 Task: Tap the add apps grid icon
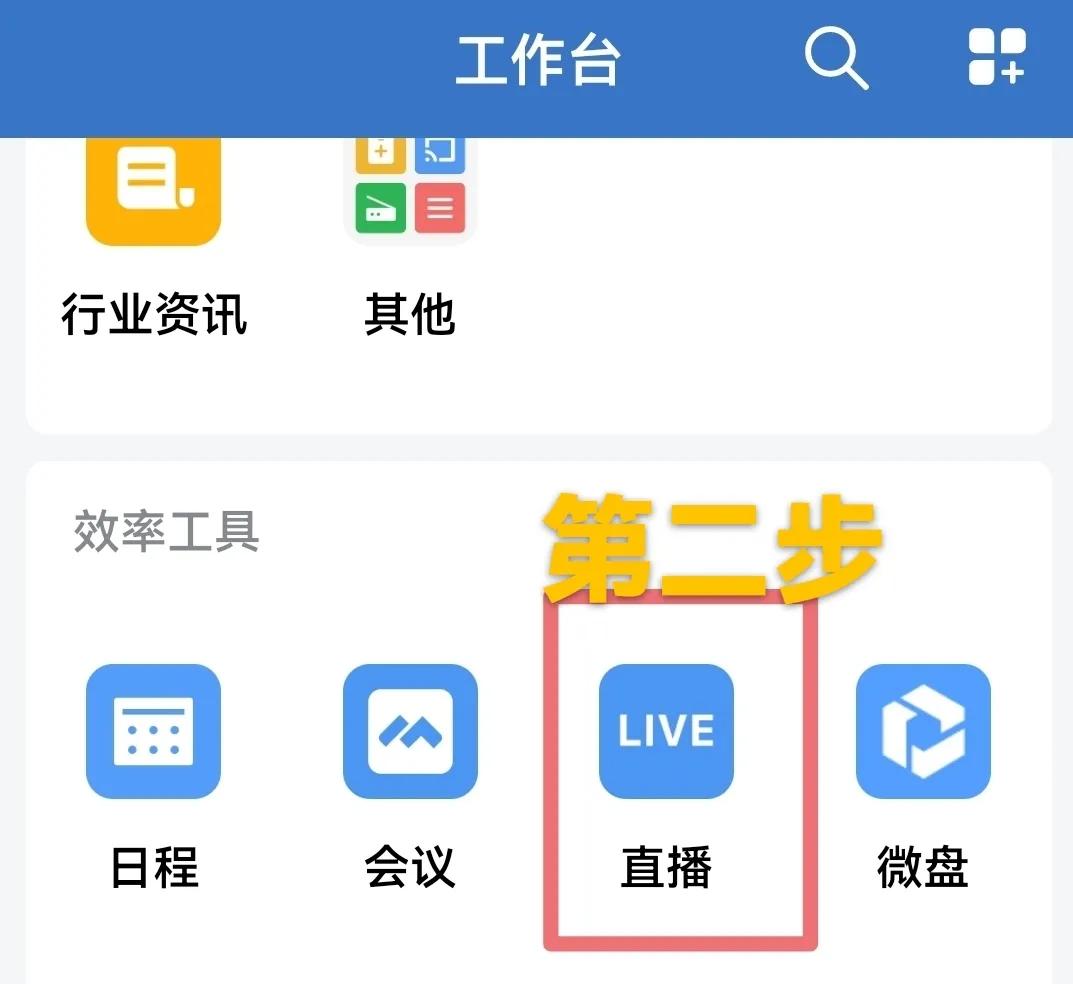pyautogui.click(x=996, y=56)
